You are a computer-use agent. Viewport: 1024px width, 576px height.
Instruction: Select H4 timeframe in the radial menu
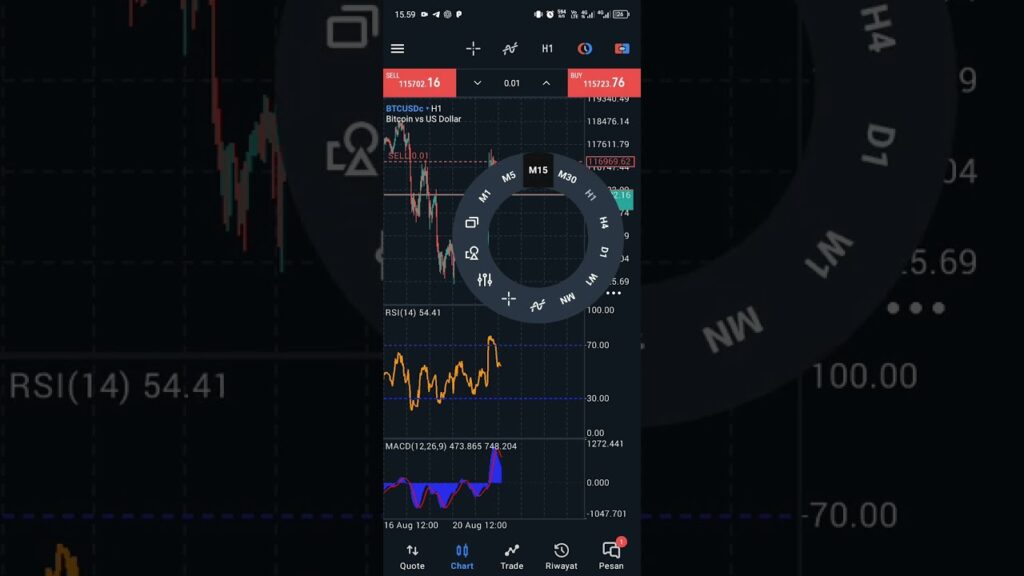604,223
